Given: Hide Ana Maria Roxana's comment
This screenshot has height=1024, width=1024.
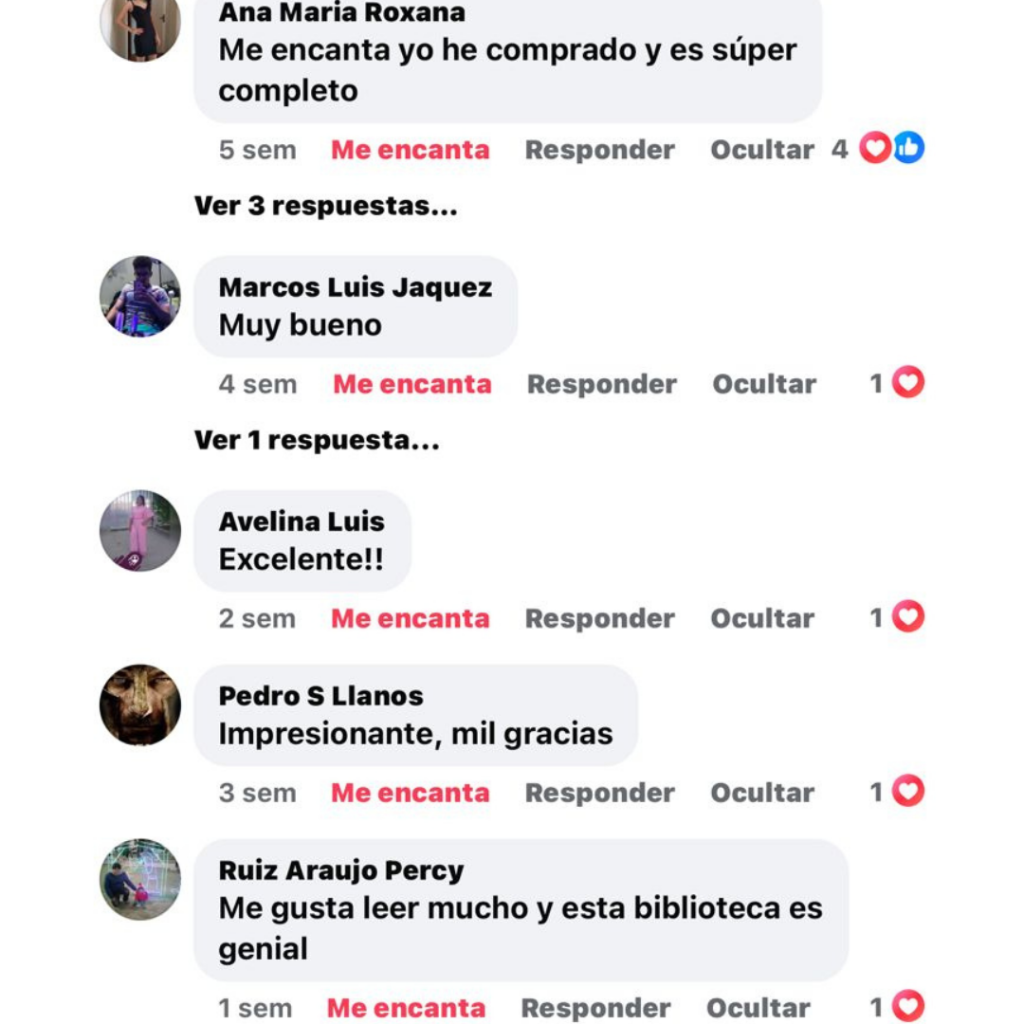Looking at the screenshot, I should coord(762,150).
